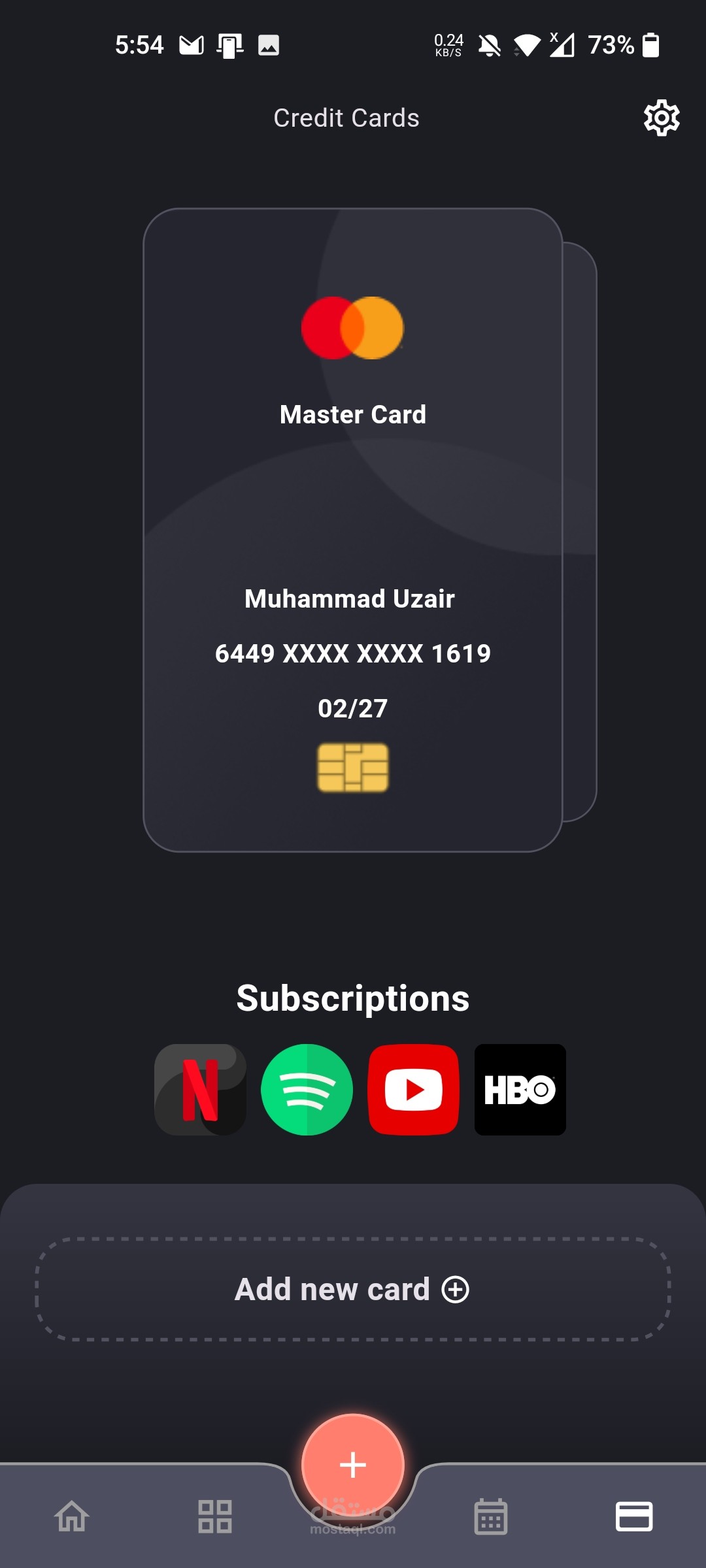Open the Master Card details
Screen dimensions: 706x1568
[x=353, y=530]
